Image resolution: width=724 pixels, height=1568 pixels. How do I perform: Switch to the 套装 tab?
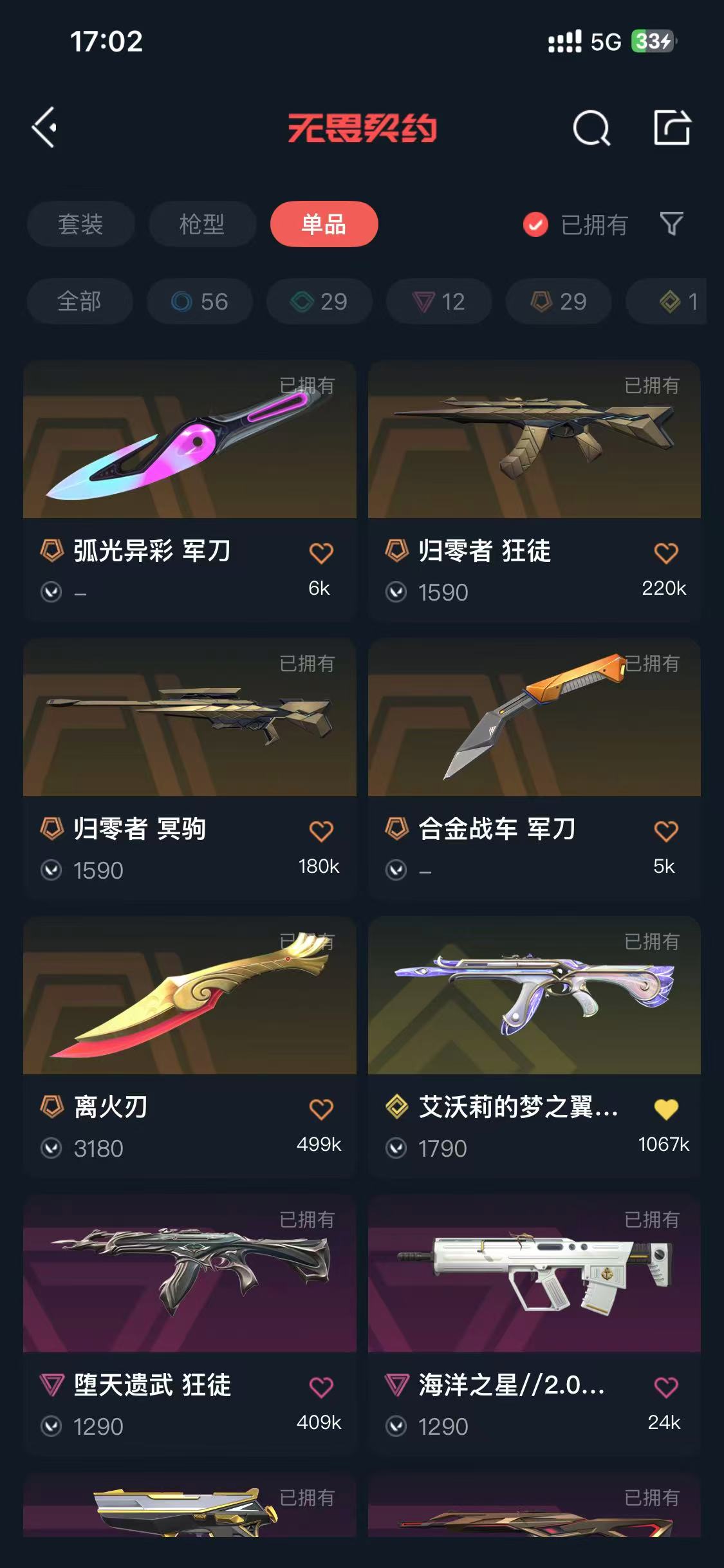80,224
